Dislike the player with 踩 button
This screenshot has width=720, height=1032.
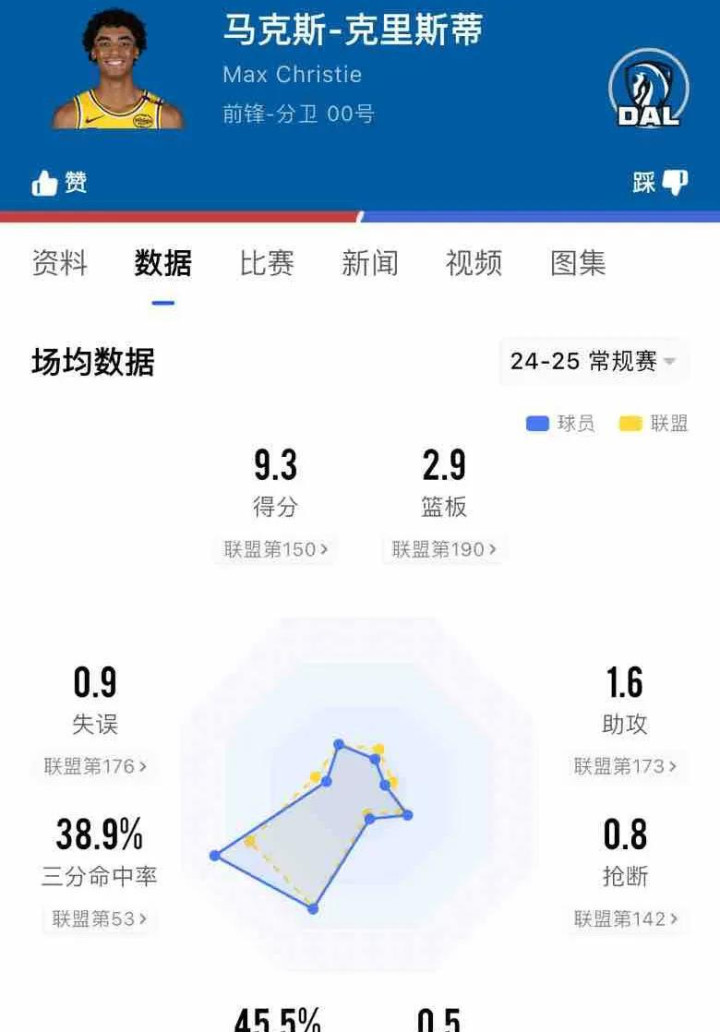[x=660, y=182]
